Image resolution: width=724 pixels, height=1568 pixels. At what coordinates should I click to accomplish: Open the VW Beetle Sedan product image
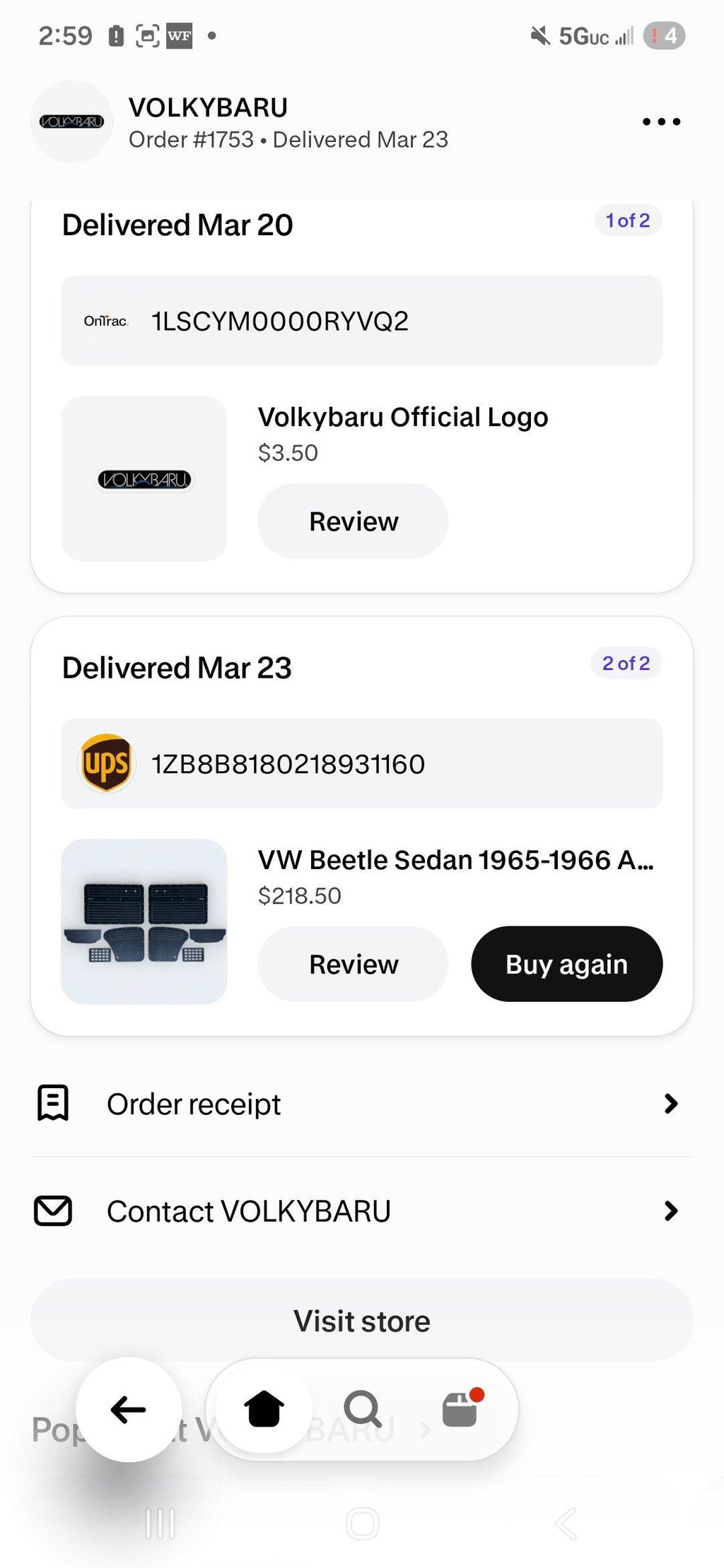(144, 921)
